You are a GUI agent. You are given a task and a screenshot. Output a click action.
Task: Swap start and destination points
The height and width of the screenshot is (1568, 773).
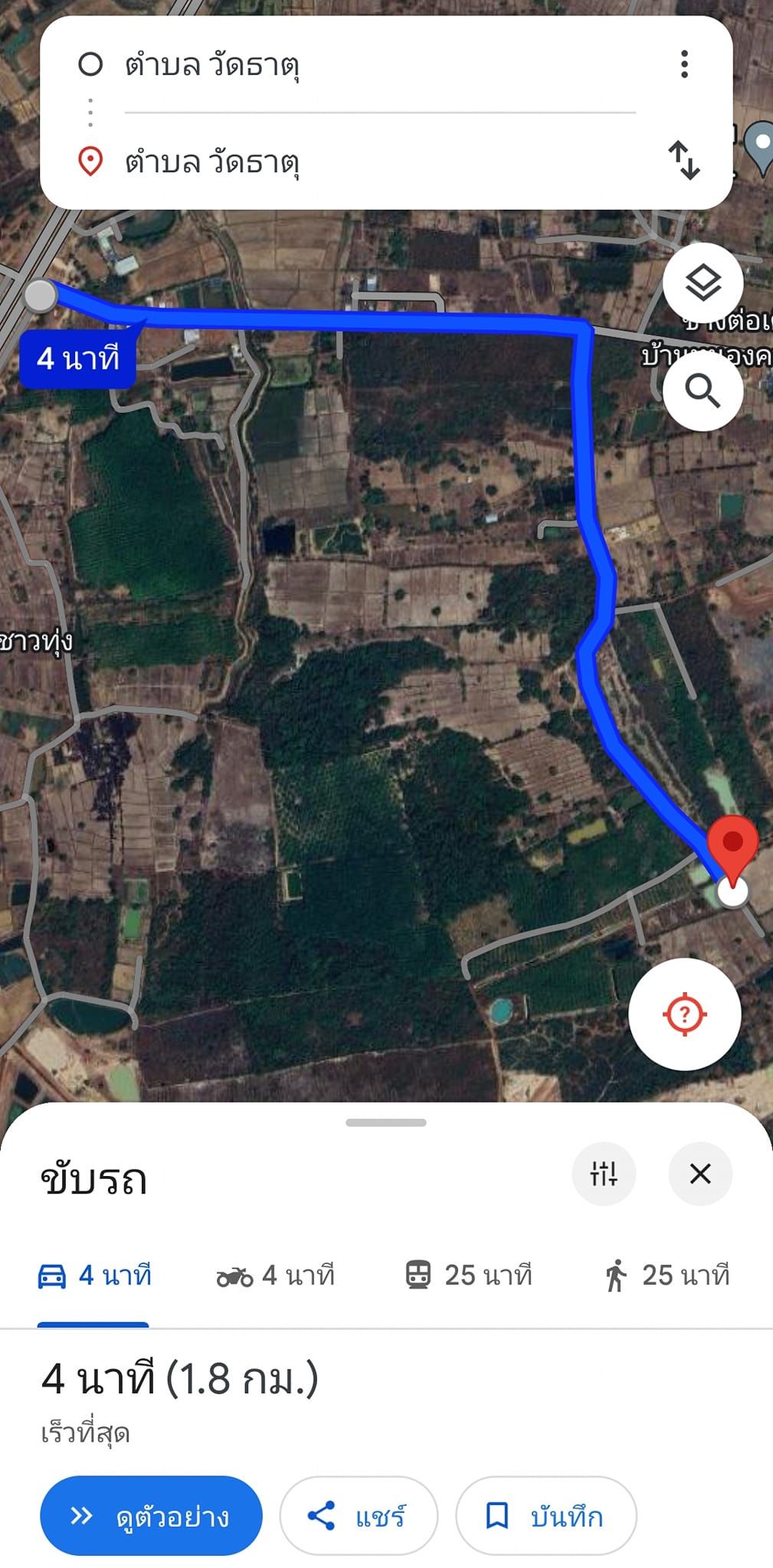click(x=684, y=160)
